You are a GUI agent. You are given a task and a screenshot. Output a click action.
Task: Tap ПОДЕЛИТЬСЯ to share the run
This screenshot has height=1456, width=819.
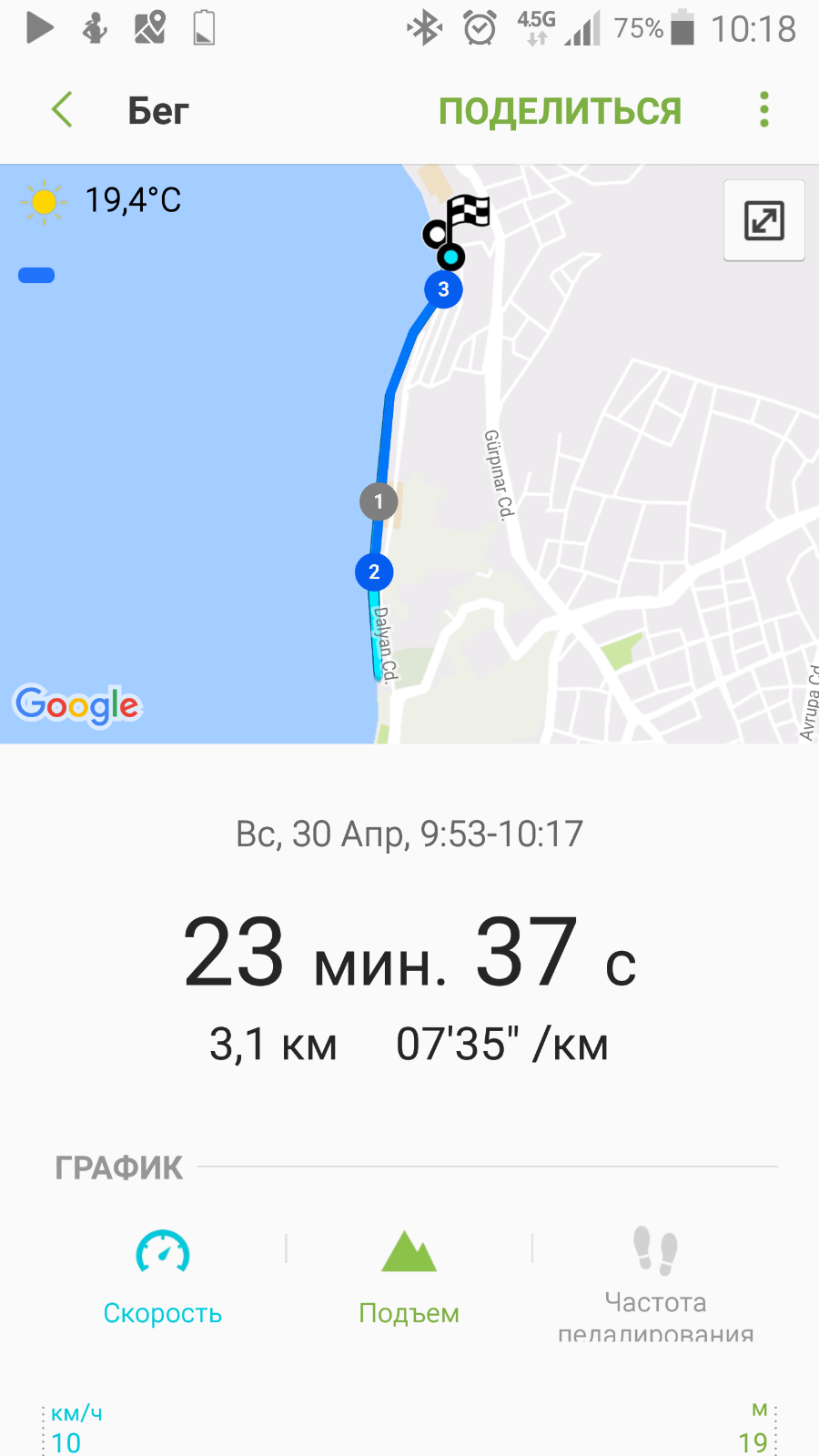[x=560, y=111]
